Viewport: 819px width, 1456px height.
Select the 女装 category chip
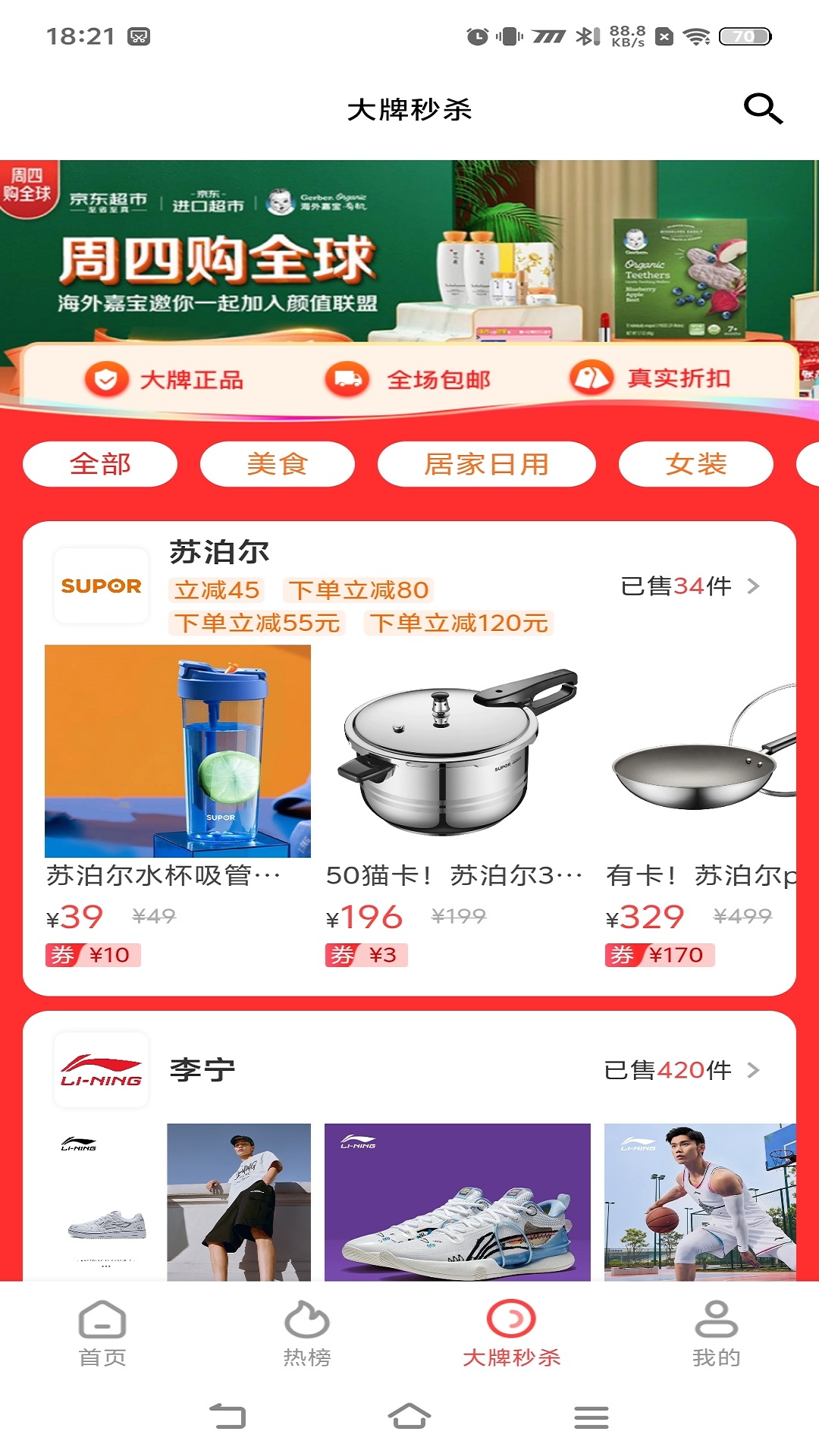pos(695,464)
